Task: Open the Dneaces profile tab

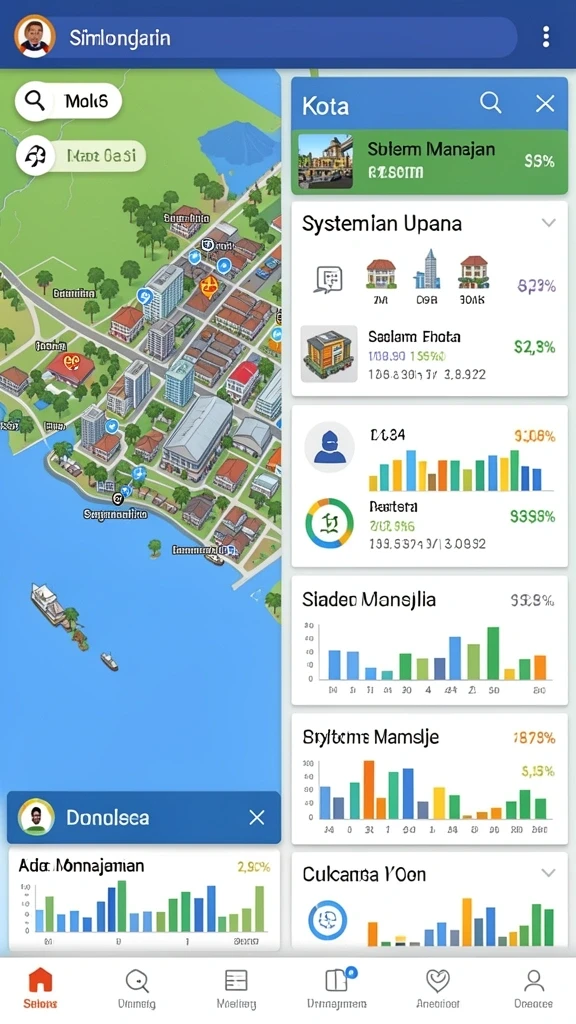Action: click(534, 989)
